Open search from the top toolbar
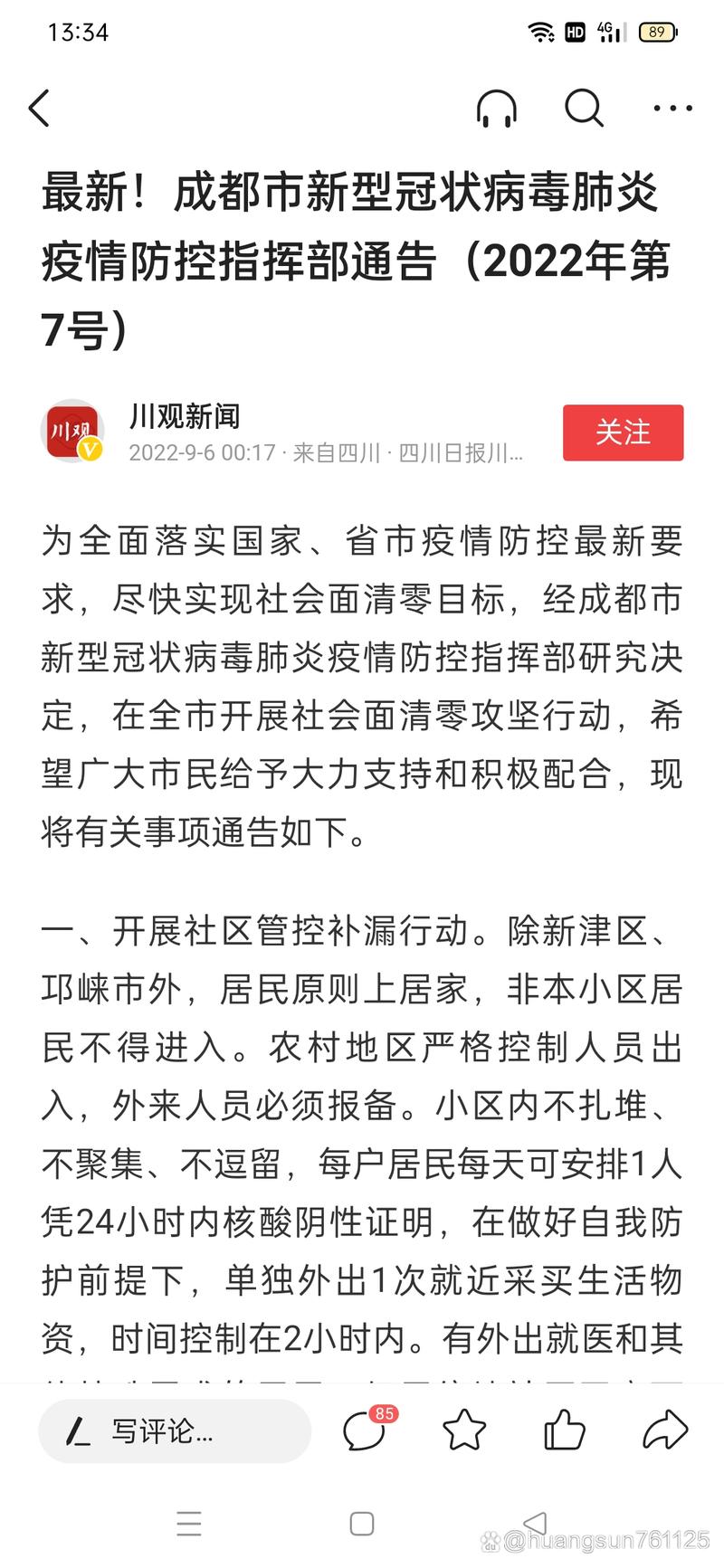 (x=584, y=108)
